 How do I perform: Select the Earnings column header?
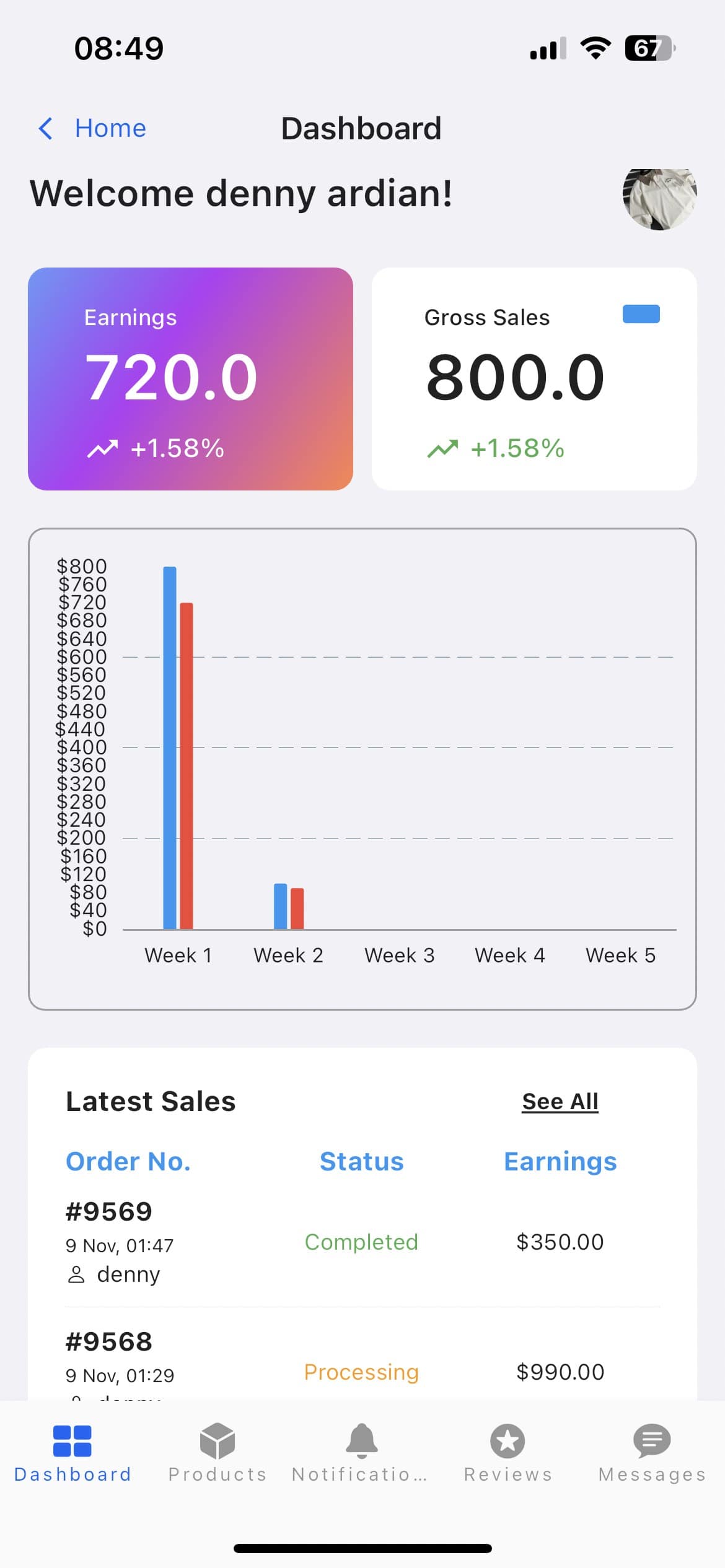point(560,1162)
